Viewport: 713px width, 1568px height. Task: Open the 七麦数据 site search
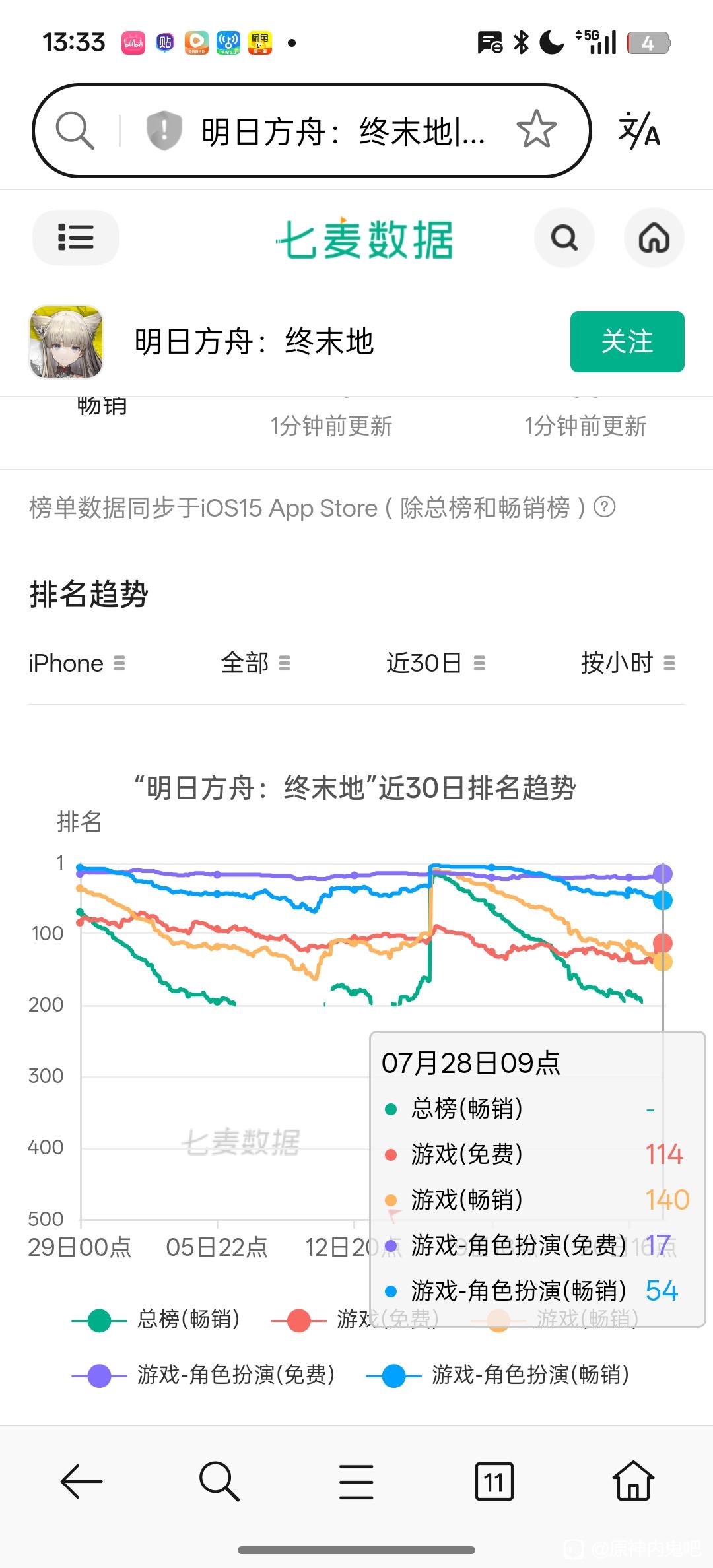tap(564, 238)
